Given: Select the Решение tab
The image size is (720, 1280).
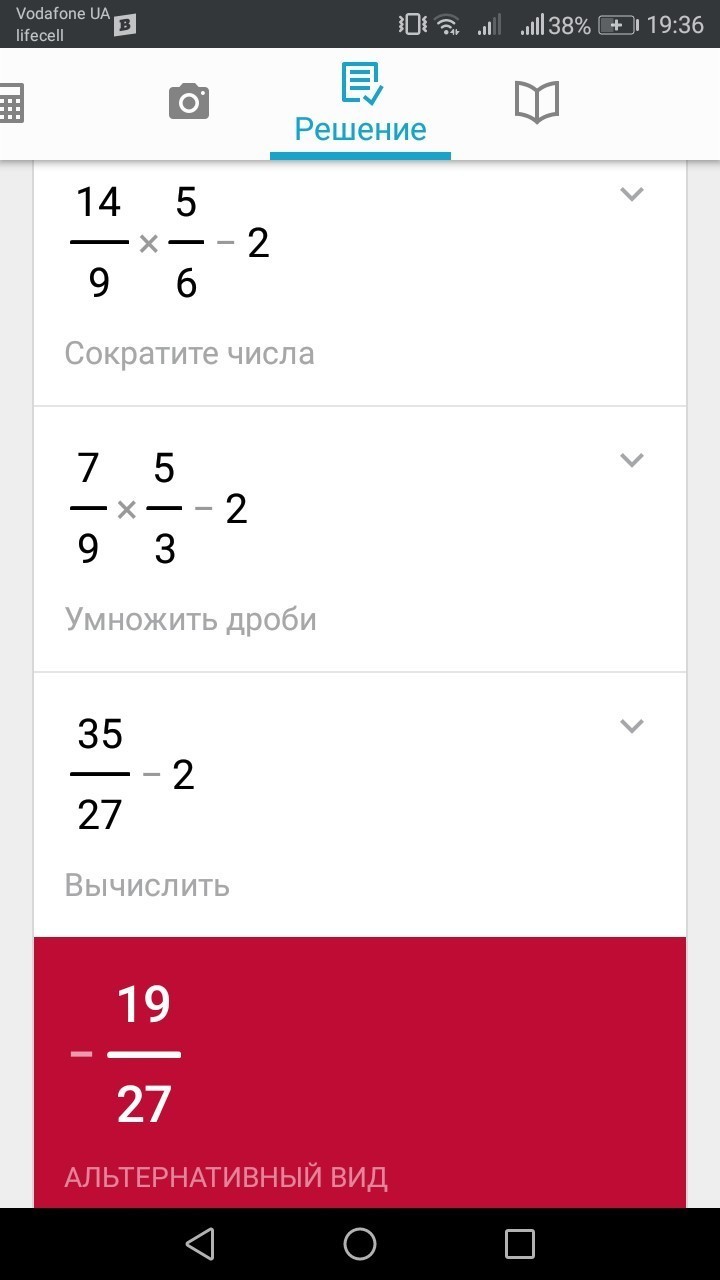Looking at the screenshot, I should tap(360, 104).
